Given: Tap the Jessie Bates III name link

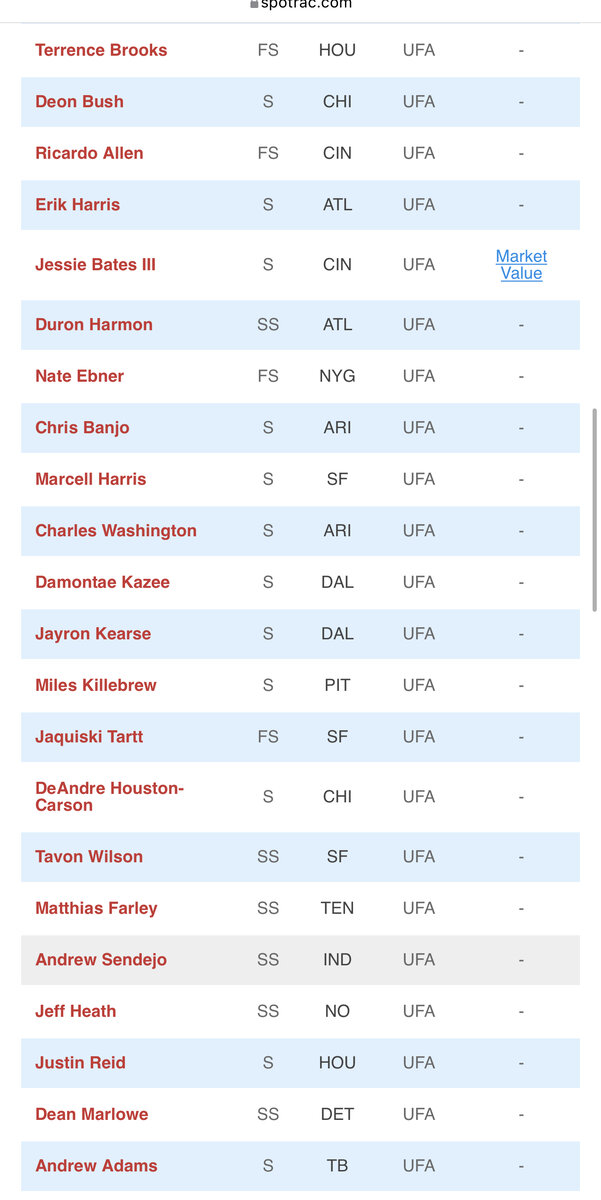Looking at the screenshot, I should 95,265.
